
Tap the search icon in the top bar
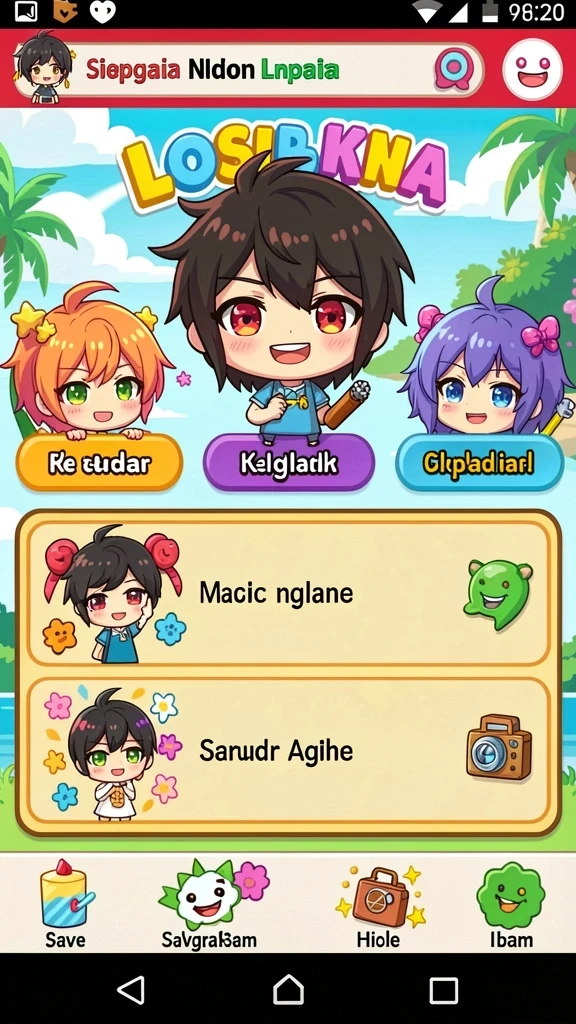point(453,69)
